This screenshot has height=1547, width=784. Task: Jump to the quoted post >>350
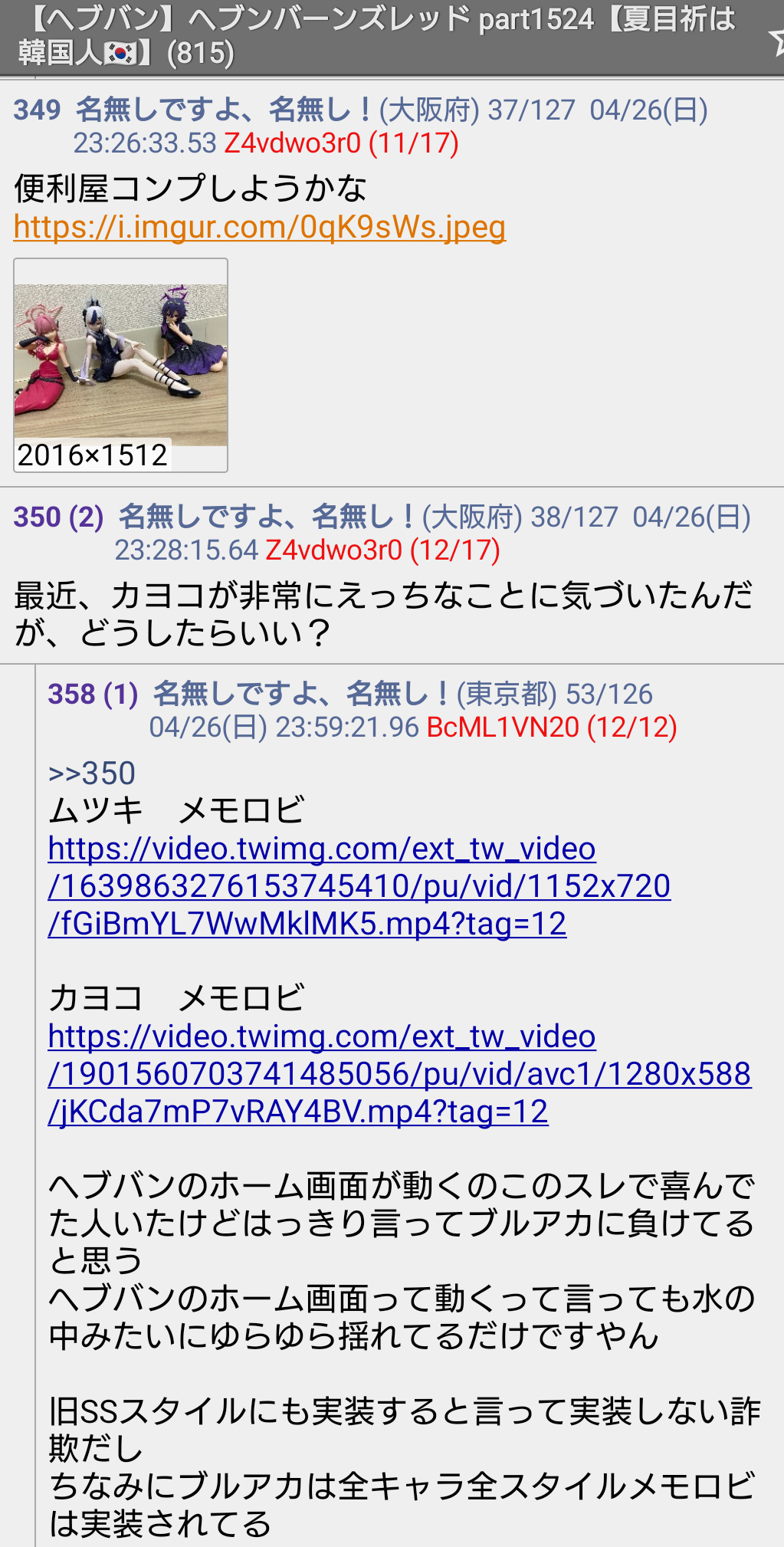91,773
